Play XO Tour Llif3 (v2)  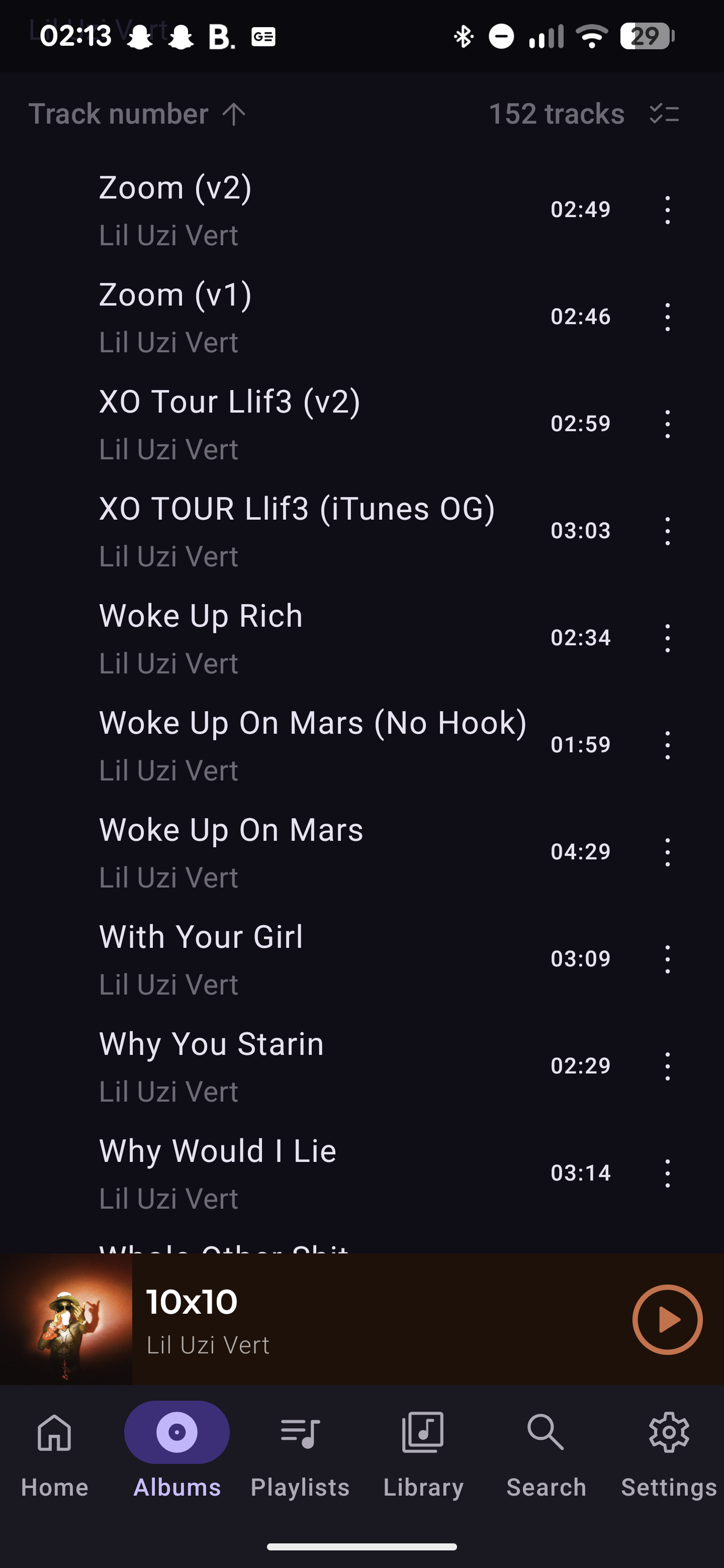click(305, 424)
